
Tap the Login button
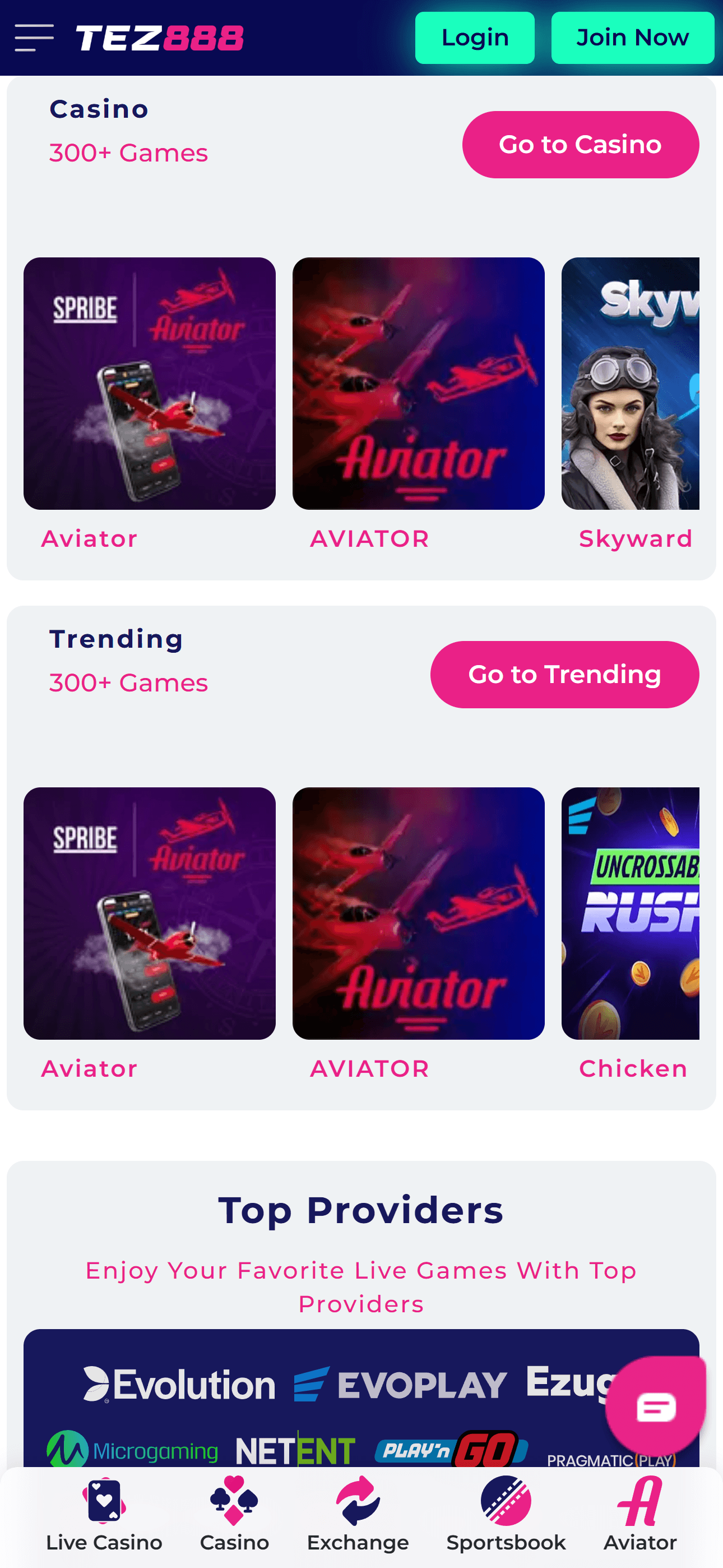(475, 38)
